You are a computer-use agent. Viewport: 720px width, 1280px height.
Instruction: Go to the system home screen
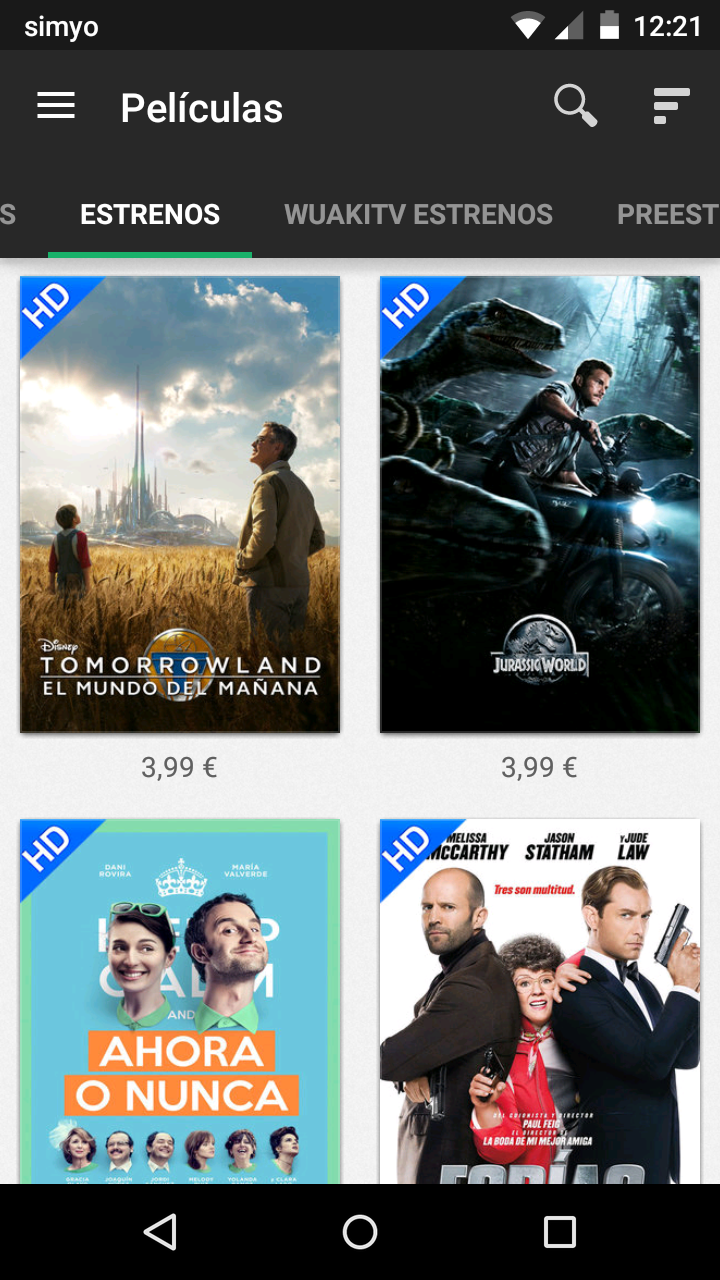360,1232
